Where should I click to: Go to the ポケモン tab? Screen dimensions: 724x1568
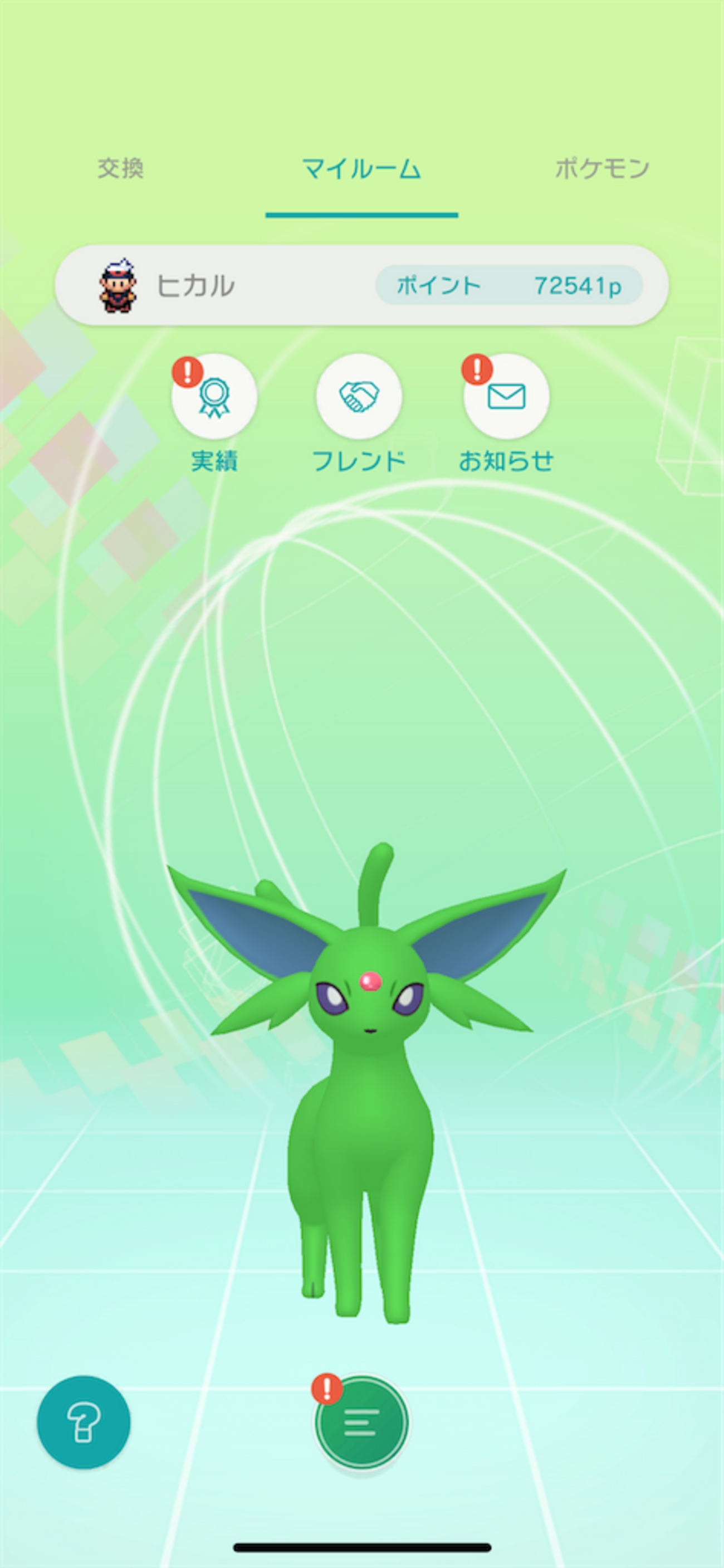tap(601, 169)
